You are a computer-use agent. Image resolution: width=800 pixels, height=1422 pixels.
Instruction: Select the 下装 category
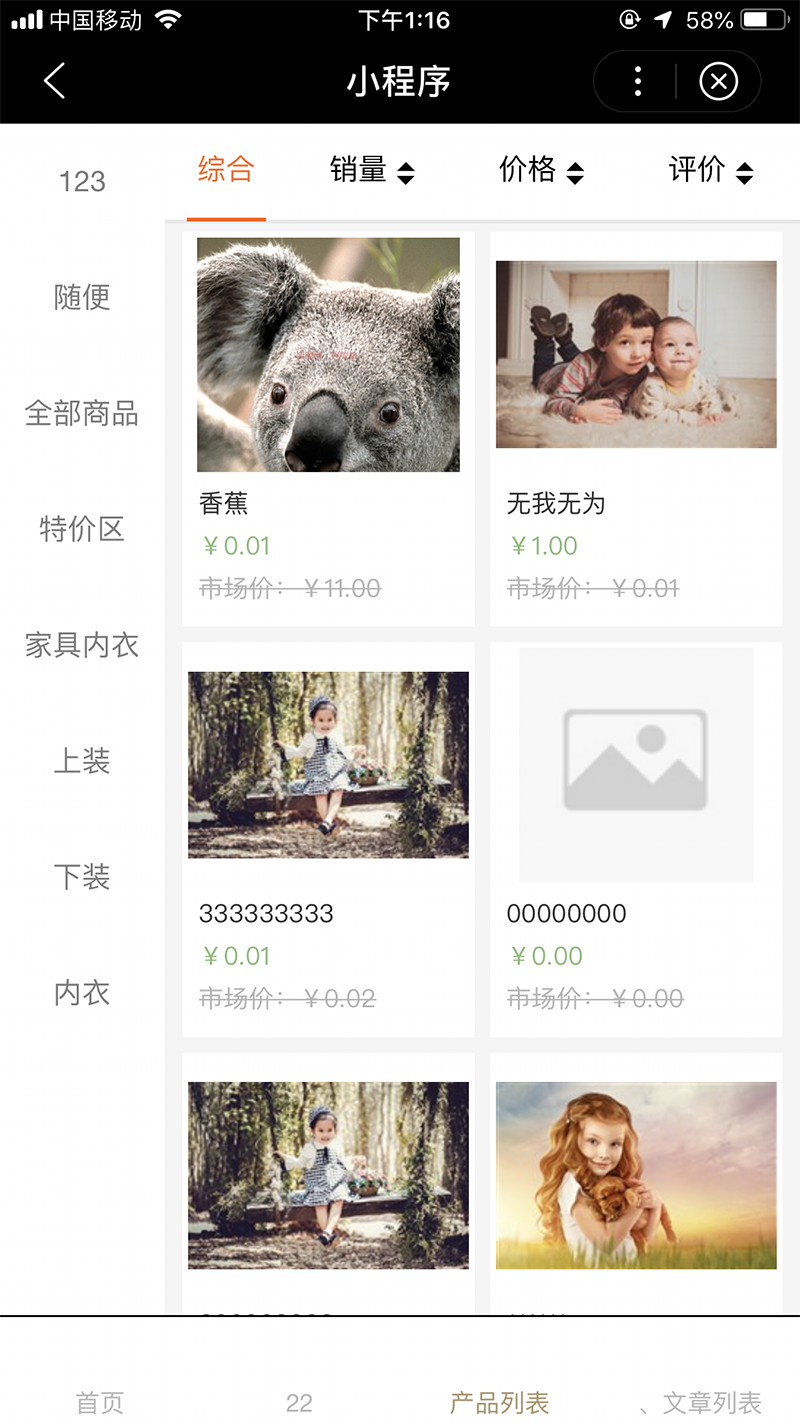(x=82, y=877)
